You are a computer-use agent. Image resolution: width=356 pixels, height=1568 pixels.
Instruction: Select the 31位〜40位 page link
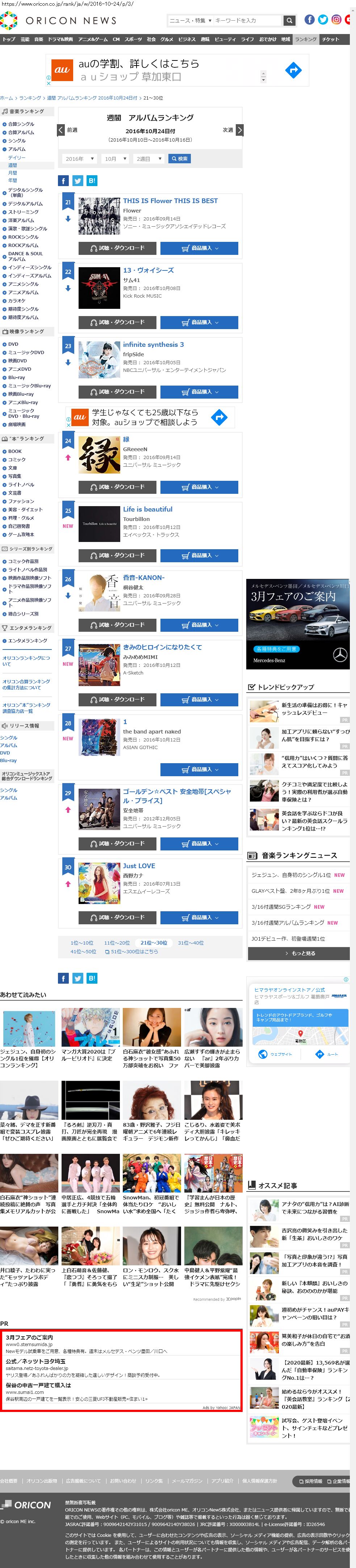click(x=190, y=942)
